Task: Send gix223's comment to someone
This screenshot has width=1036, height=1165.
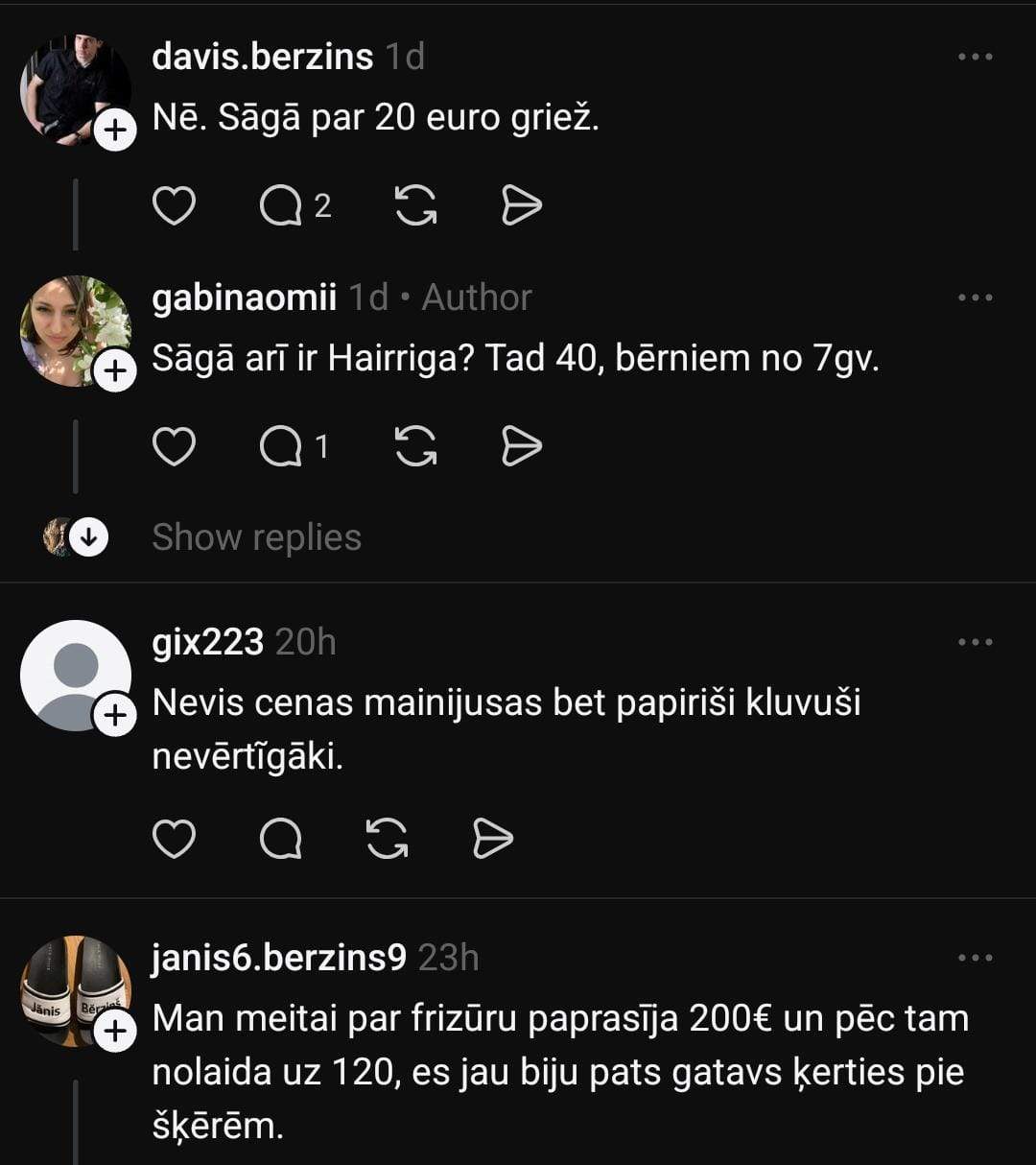Action: pyautogui.click(x=493, y=840)
